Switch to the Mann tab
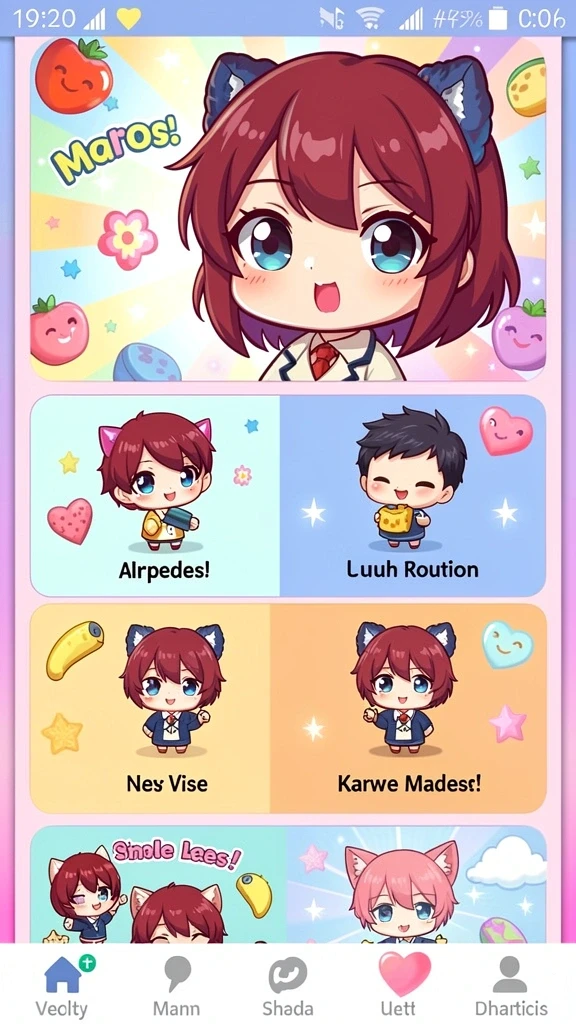 click(176, 984)
